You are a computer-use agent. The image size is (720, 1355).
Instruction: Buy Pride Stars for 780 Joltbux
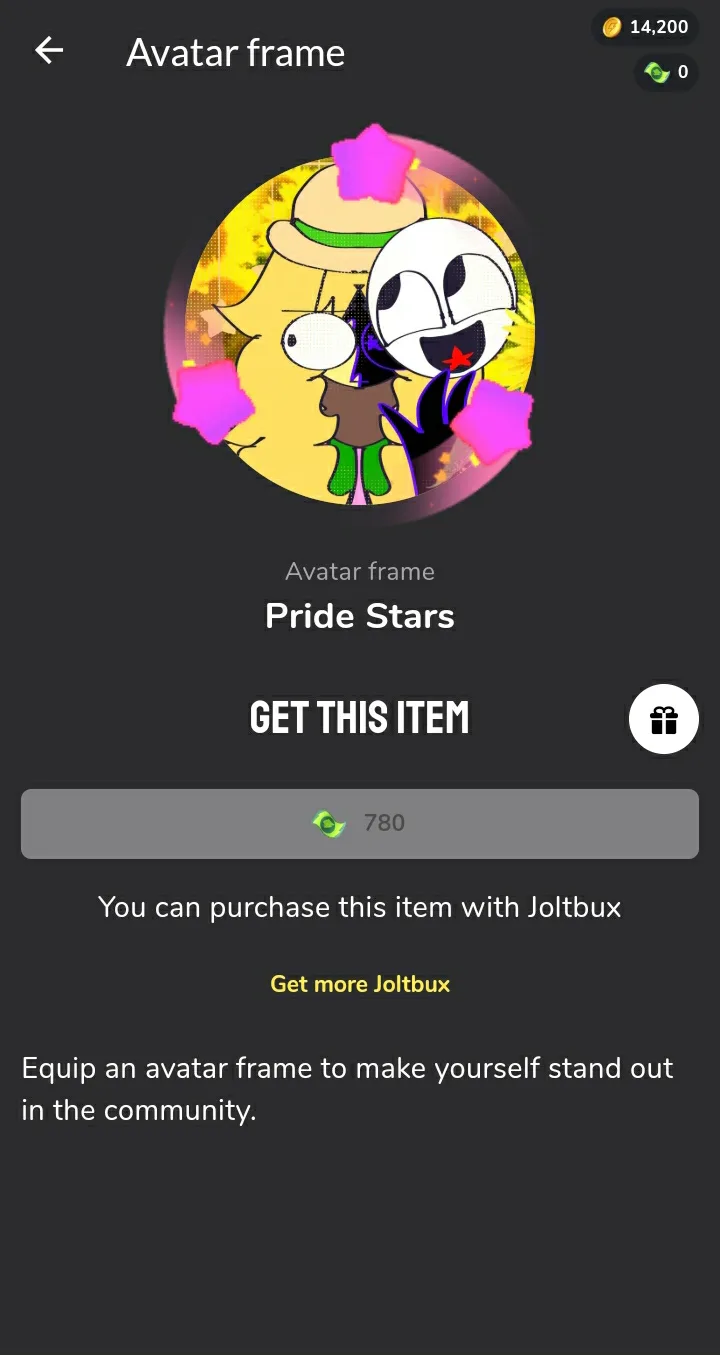click(360, 824)
